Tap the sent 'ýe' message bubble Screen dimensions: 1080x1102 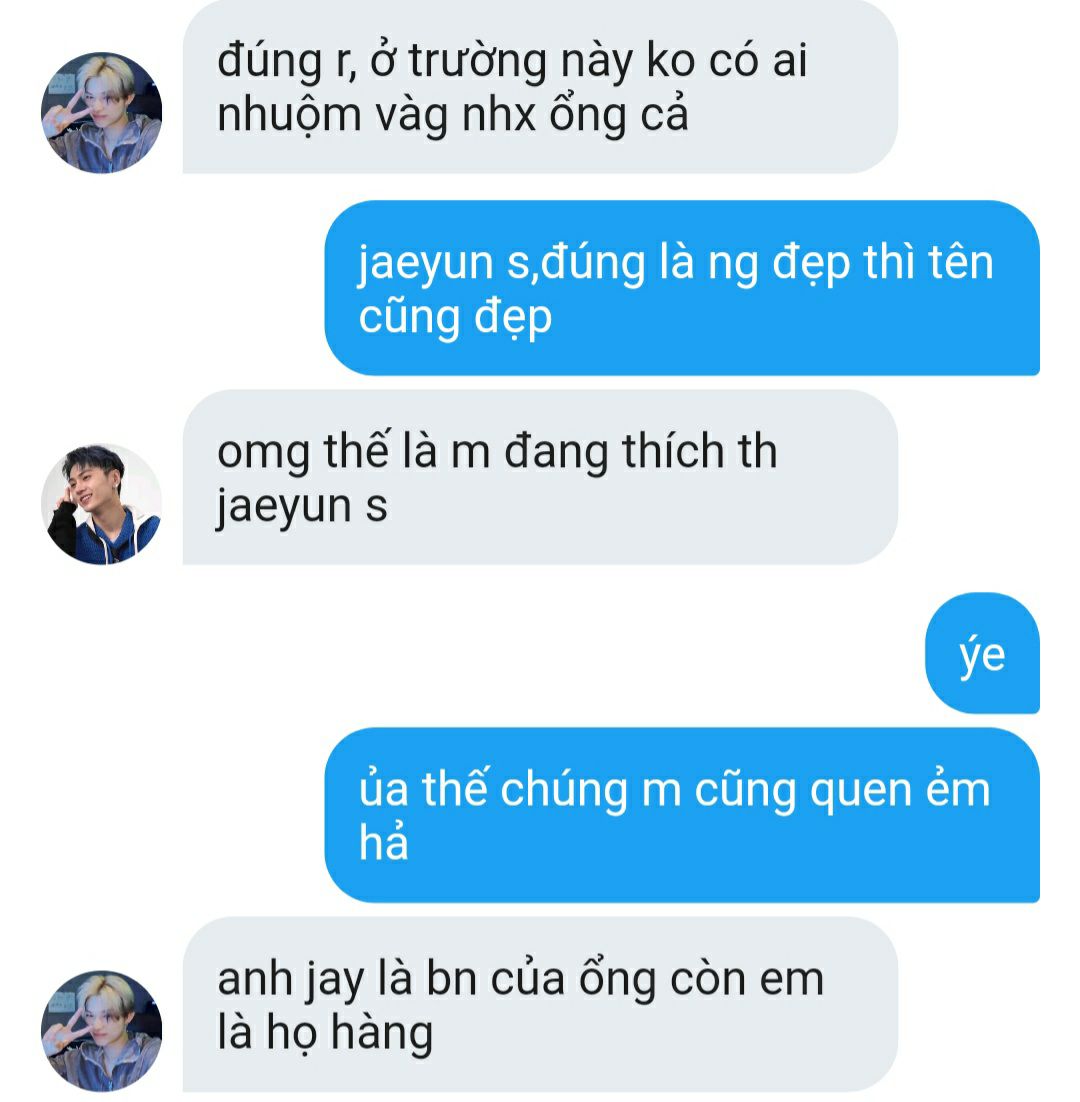(982, 655)
